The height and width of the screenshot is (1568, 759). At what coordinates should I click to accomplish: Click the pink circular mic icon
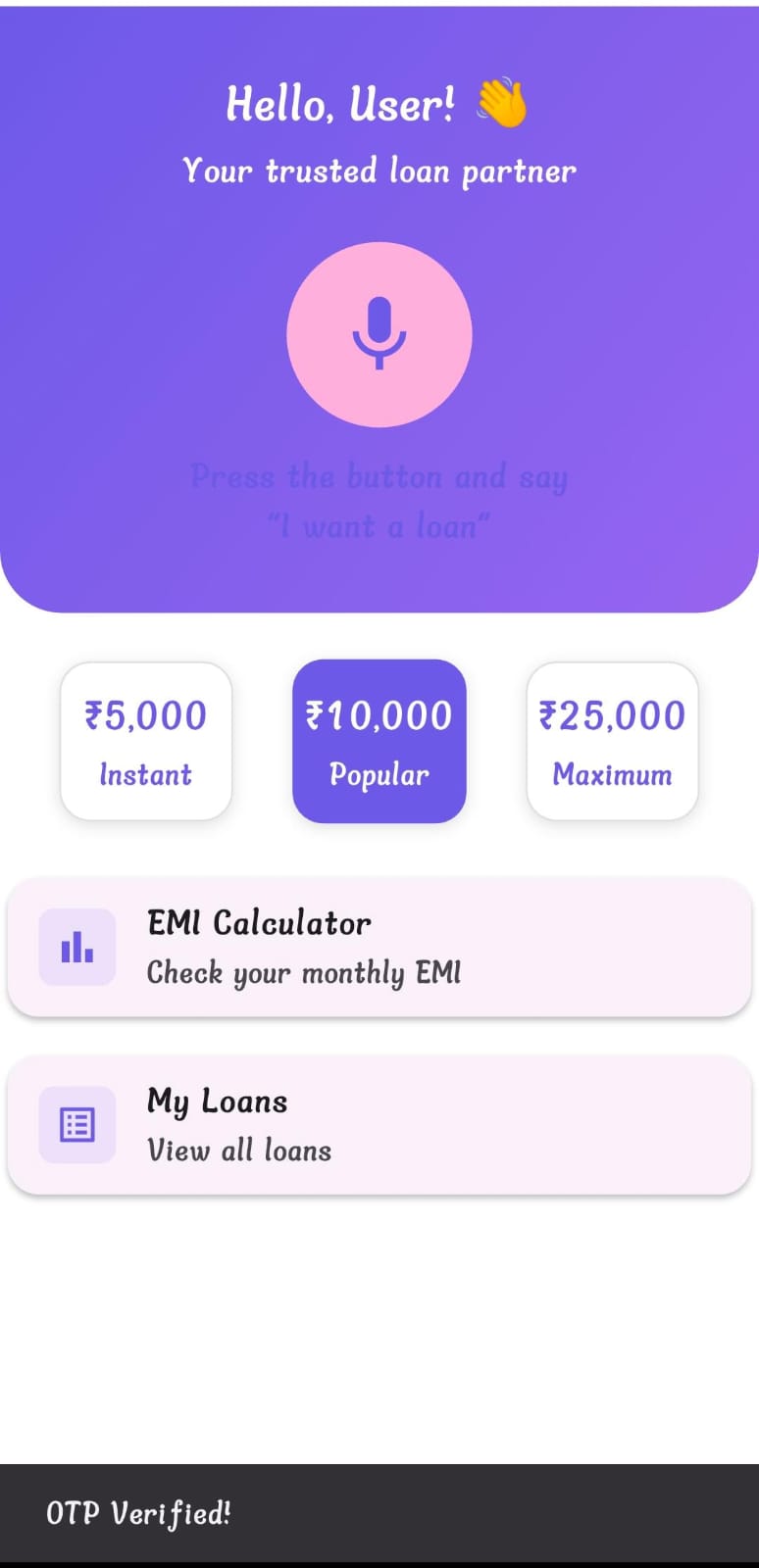pos(379,335)
